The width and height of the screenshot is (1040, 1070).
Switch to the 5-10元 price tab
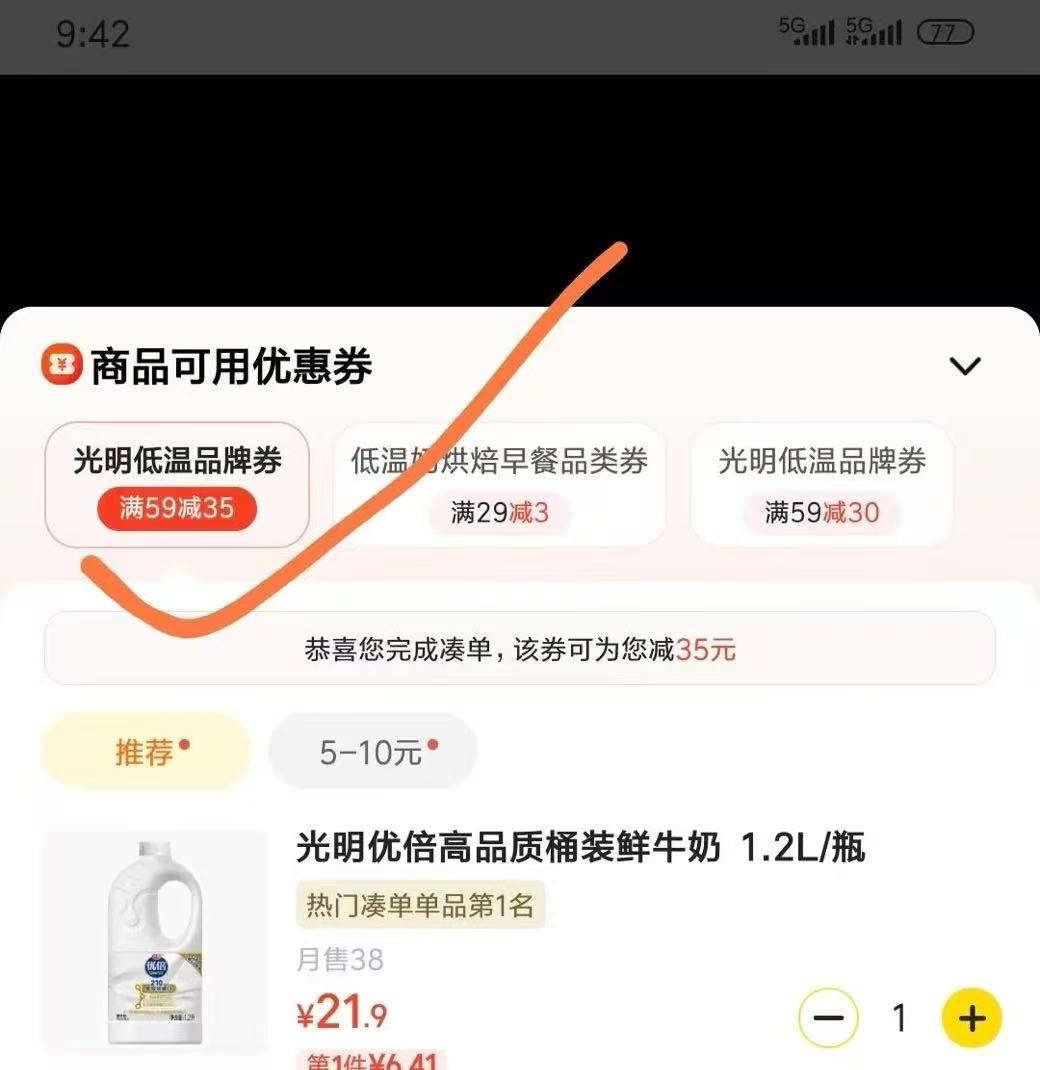pyautogui.click(x=371, y=751)
